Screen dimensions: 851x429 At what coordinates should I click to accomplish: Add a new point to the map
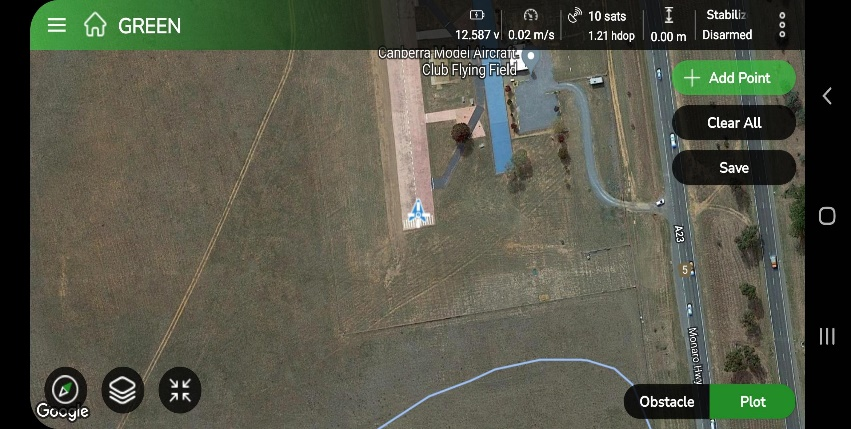(733, 78)
